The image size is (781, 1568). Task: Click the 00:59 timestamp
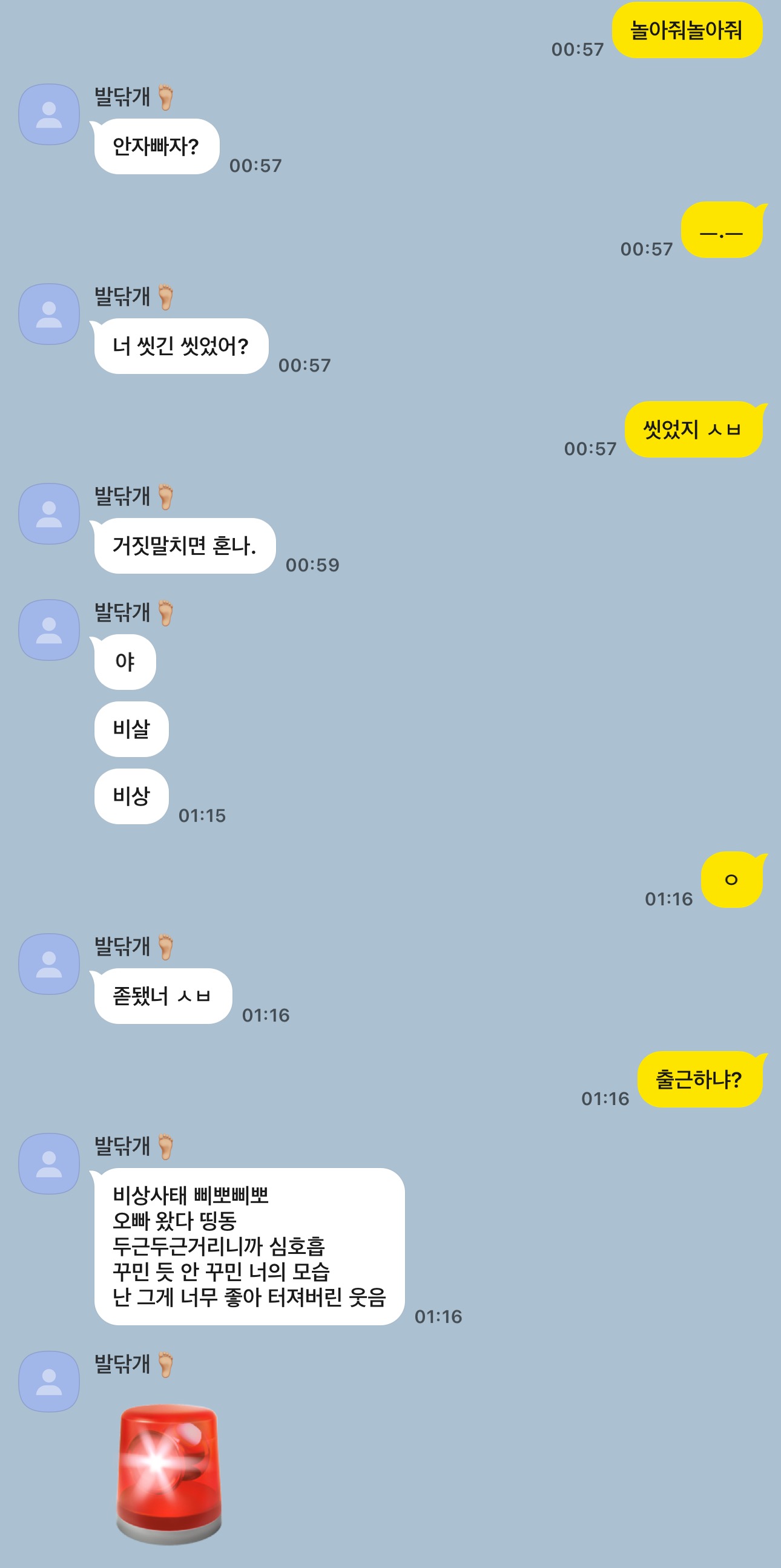pyautogui.click(x=314, y=563)
